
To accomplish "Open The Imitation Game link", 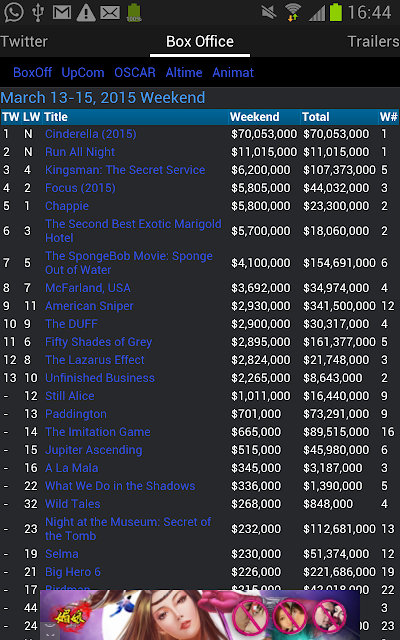I will (x=98, y=431).
